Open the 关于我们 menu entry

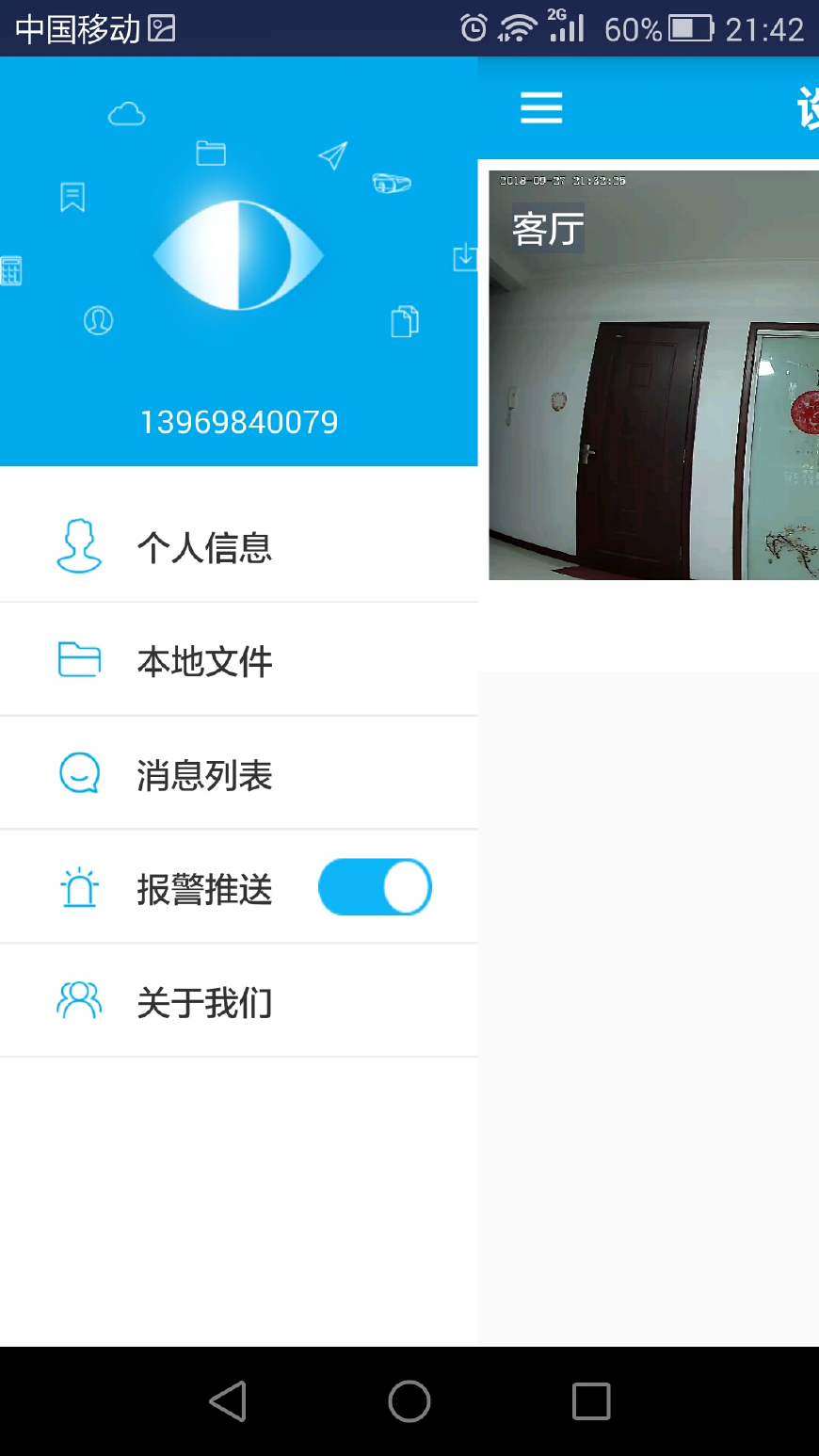(x=204, y=1000)
